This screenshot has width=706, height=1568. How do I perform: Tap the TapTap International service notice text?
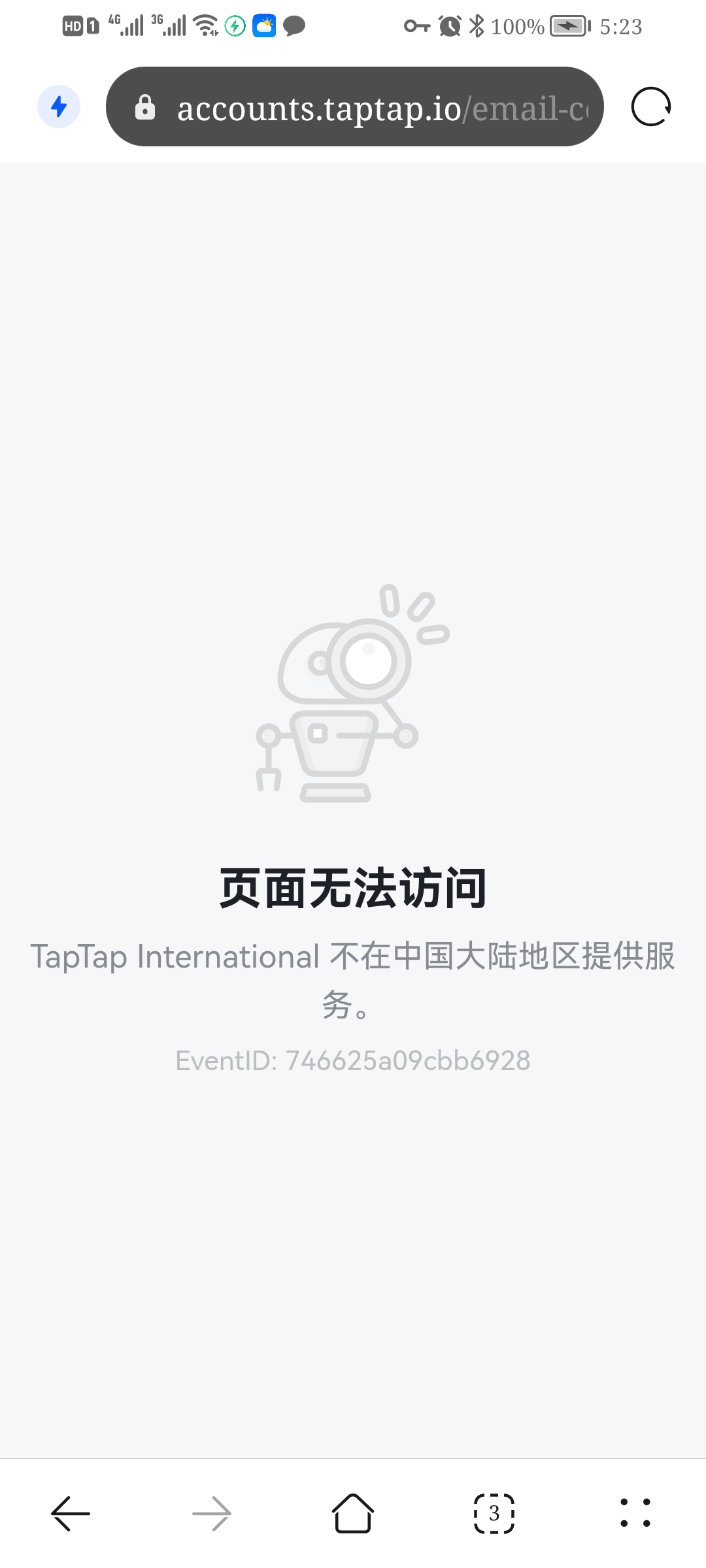click(353, 980)
